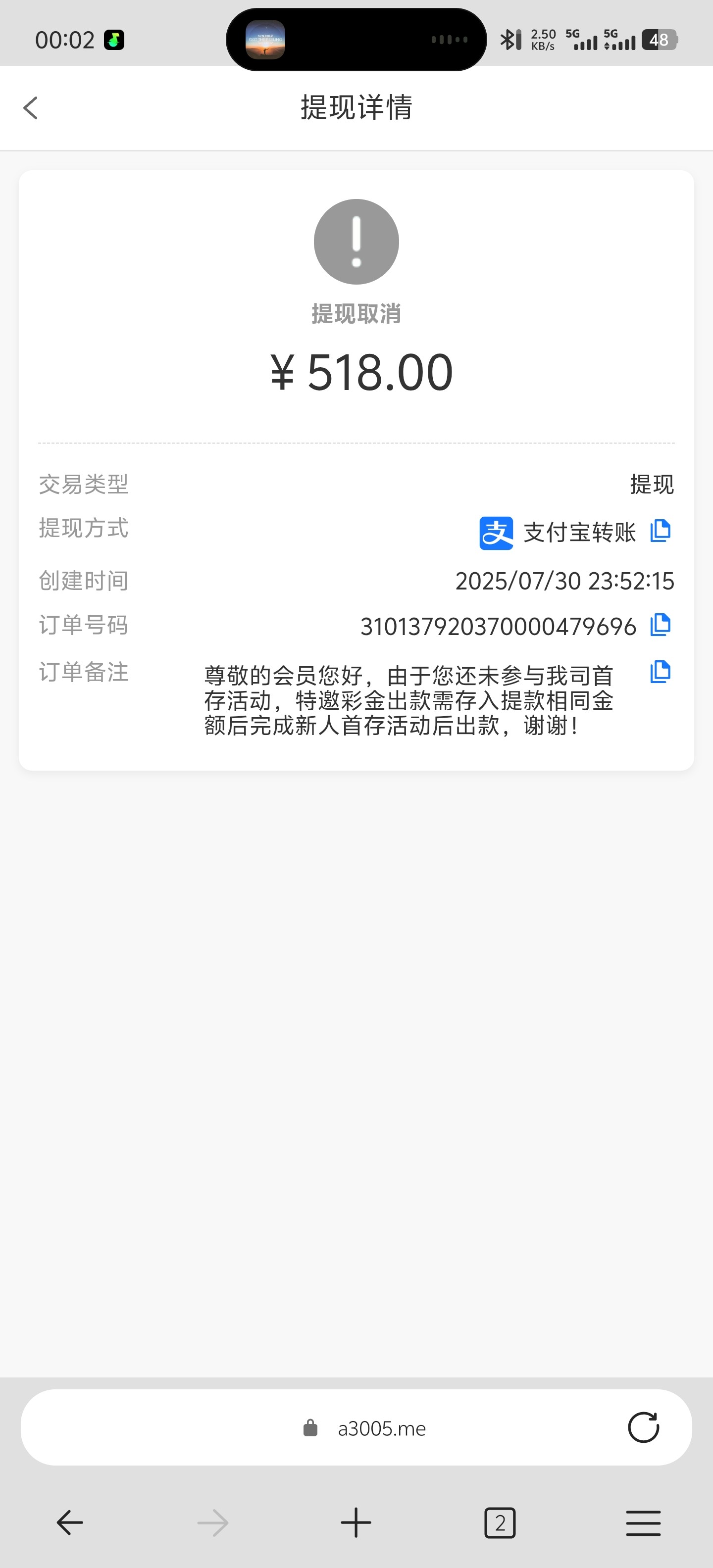
Task: Go back from withdrawal details page
Action: tap(30, 108)
